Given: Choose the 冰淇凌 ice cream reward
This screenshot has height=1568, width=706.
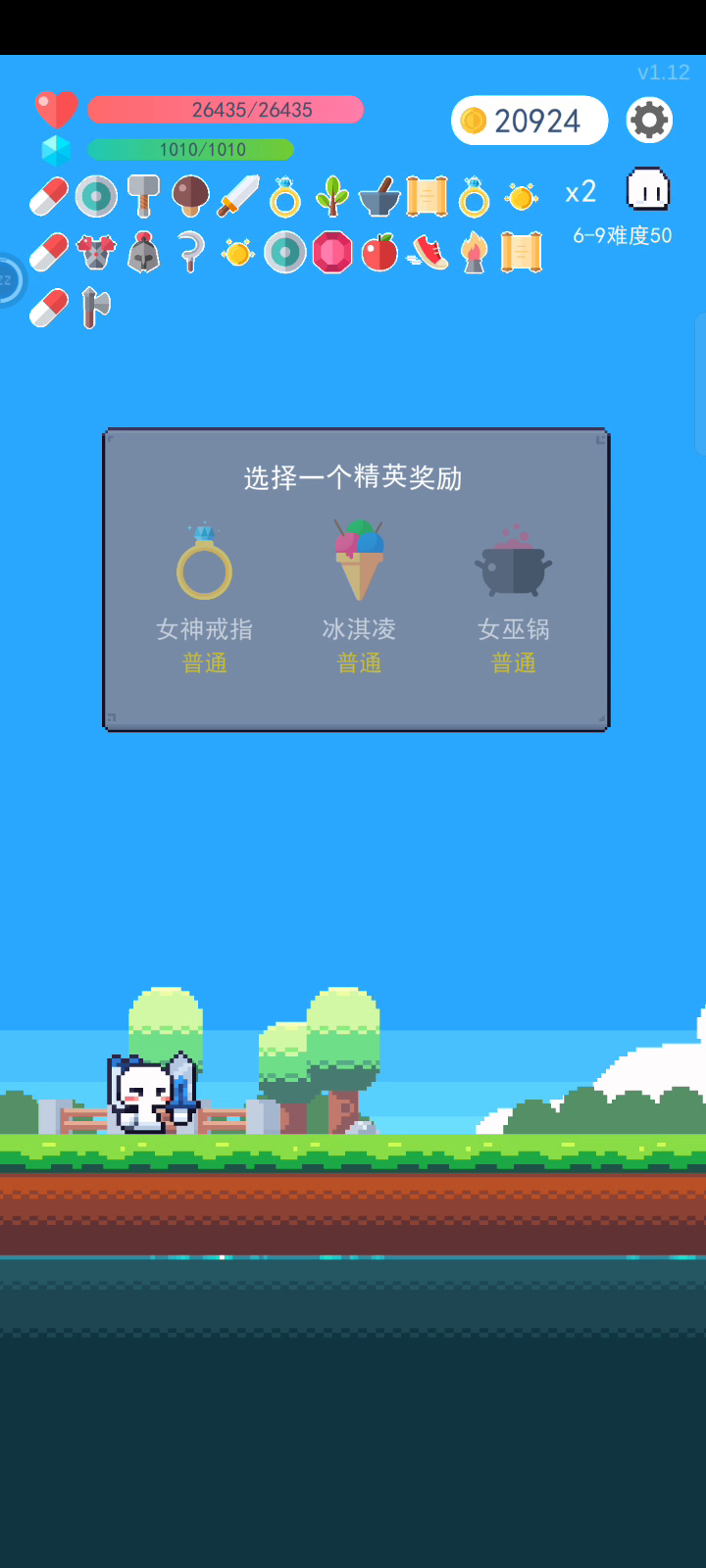Looking at the screenshot, I should pos(359,593).
